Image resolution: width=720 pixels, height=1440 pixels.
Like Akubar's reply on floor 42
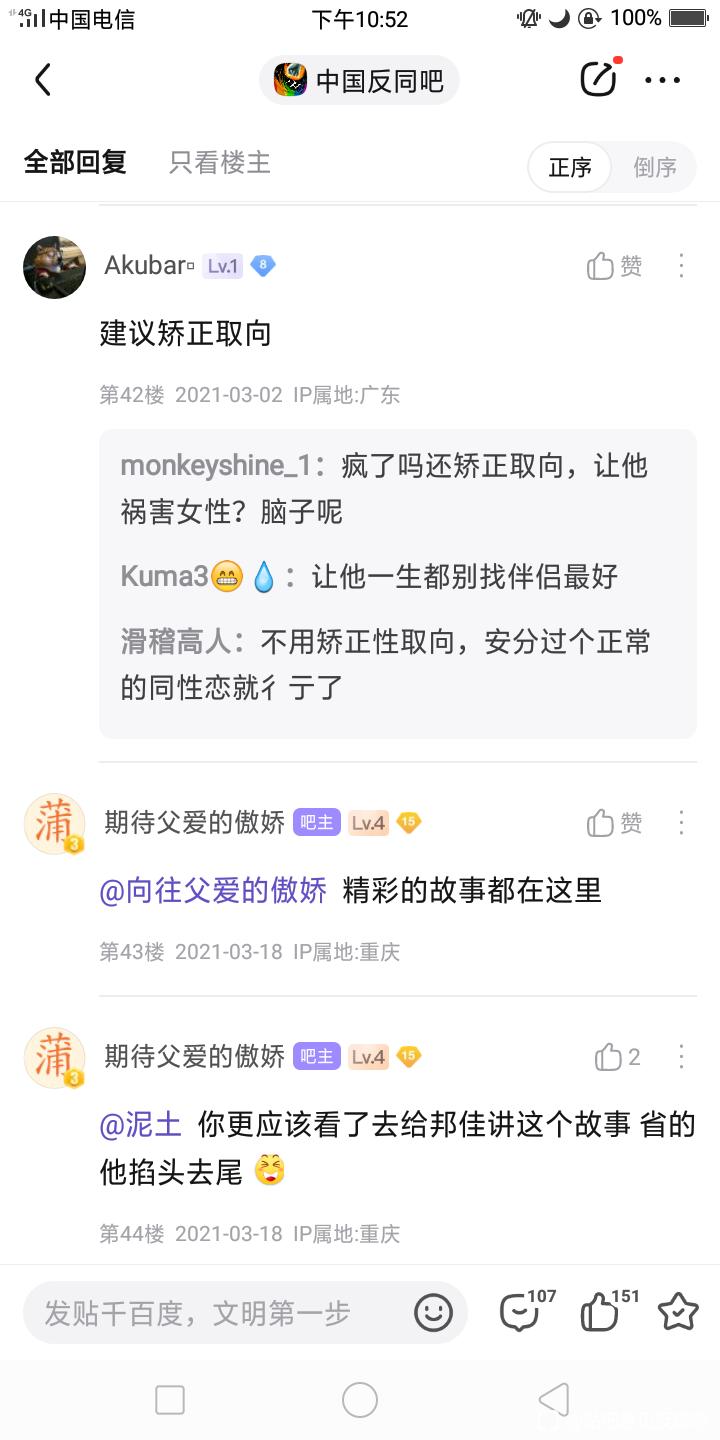(614, 266)
